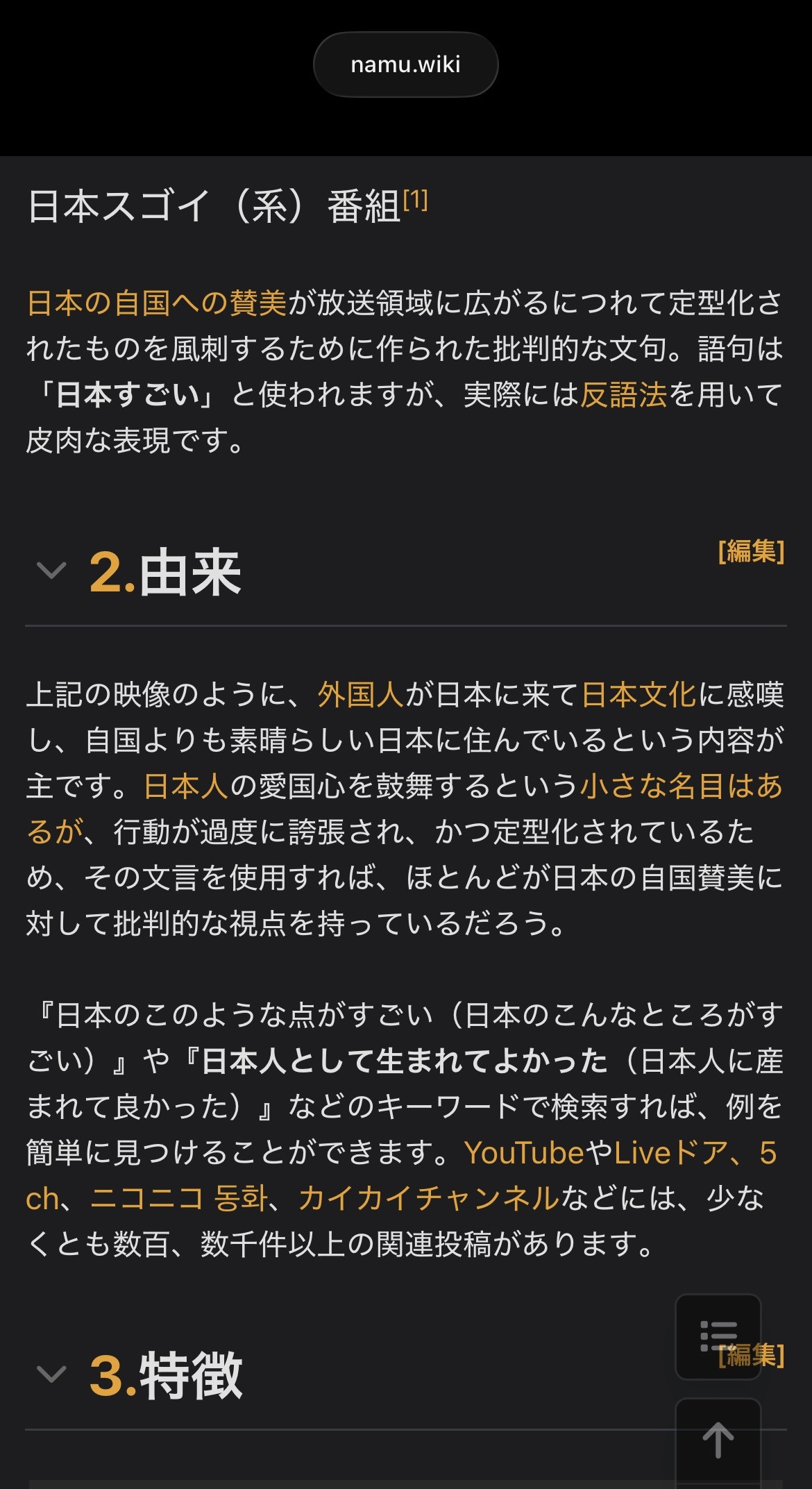Edit the 由来 section via [編集]

point(751,552)
